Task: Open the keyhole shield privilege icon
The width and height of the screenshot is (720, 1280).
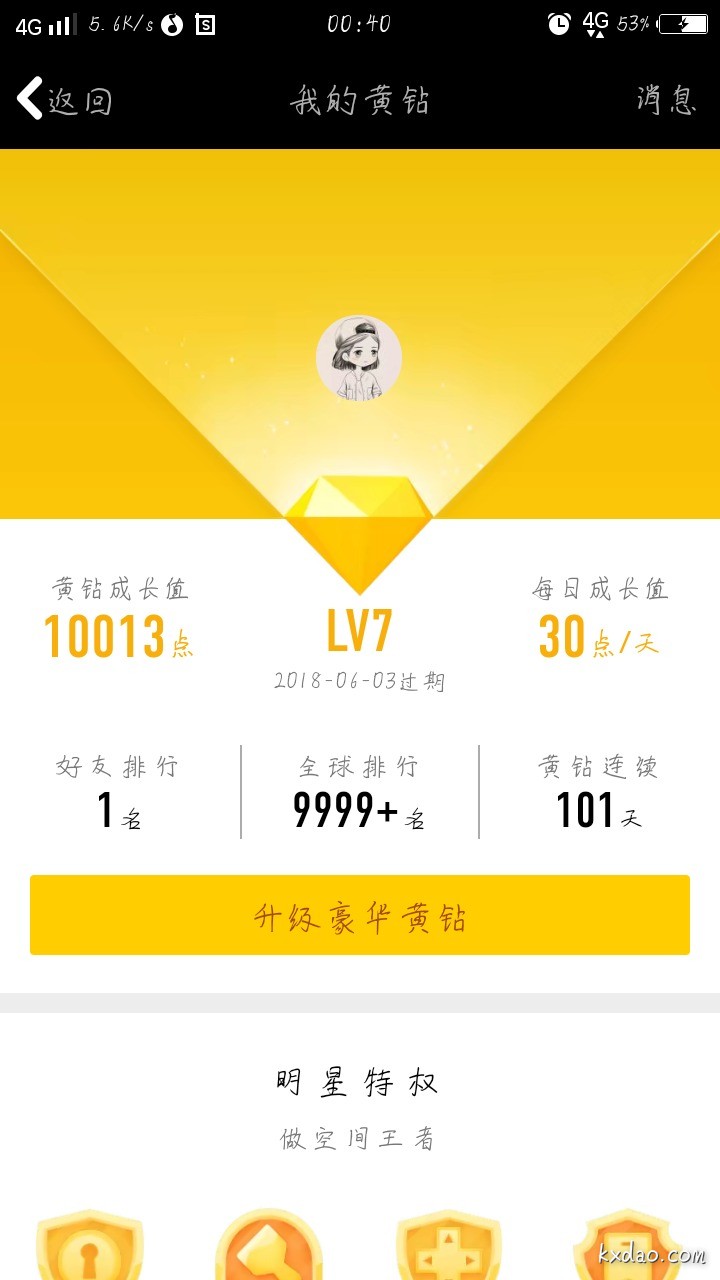Action: (x=90, y=1247)
